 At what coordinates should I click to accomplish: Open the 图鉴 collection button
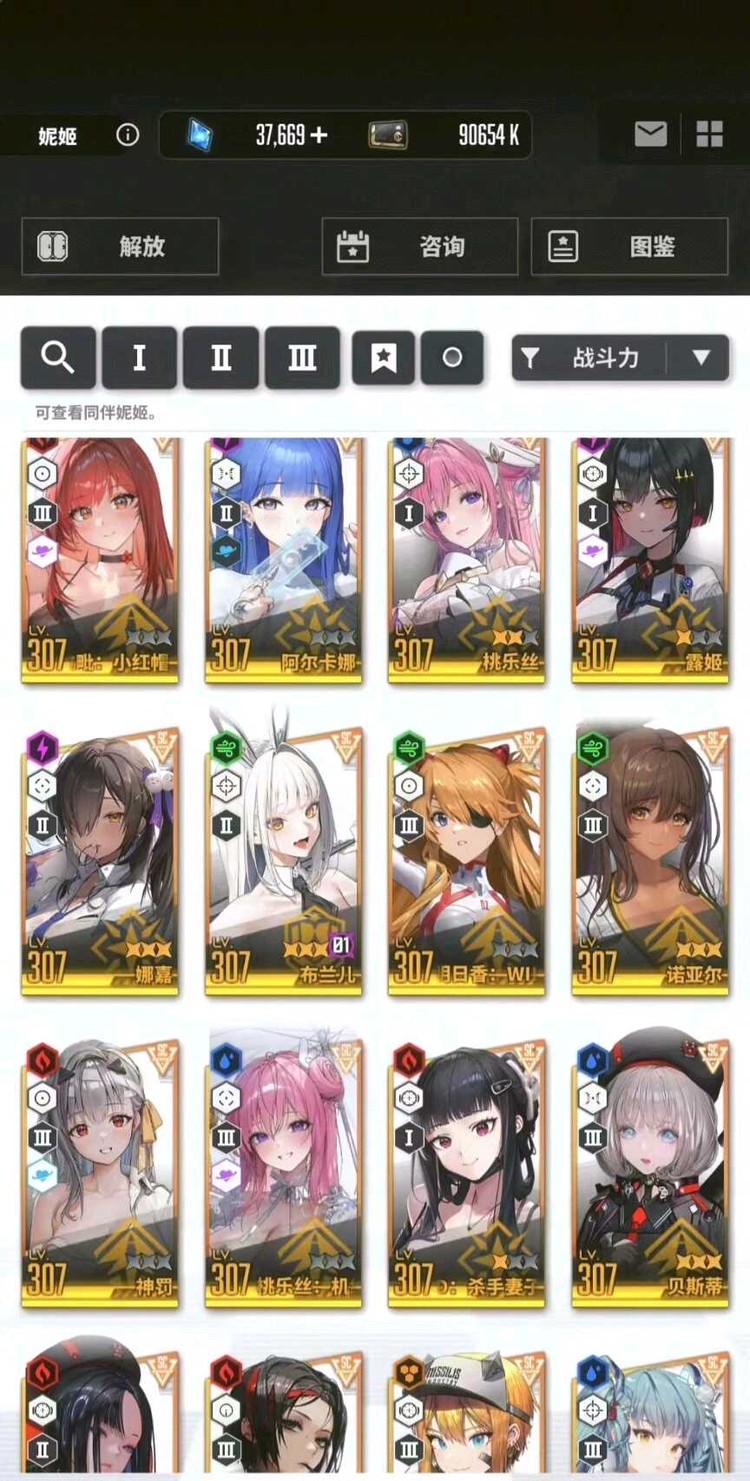tap(629, 246)
